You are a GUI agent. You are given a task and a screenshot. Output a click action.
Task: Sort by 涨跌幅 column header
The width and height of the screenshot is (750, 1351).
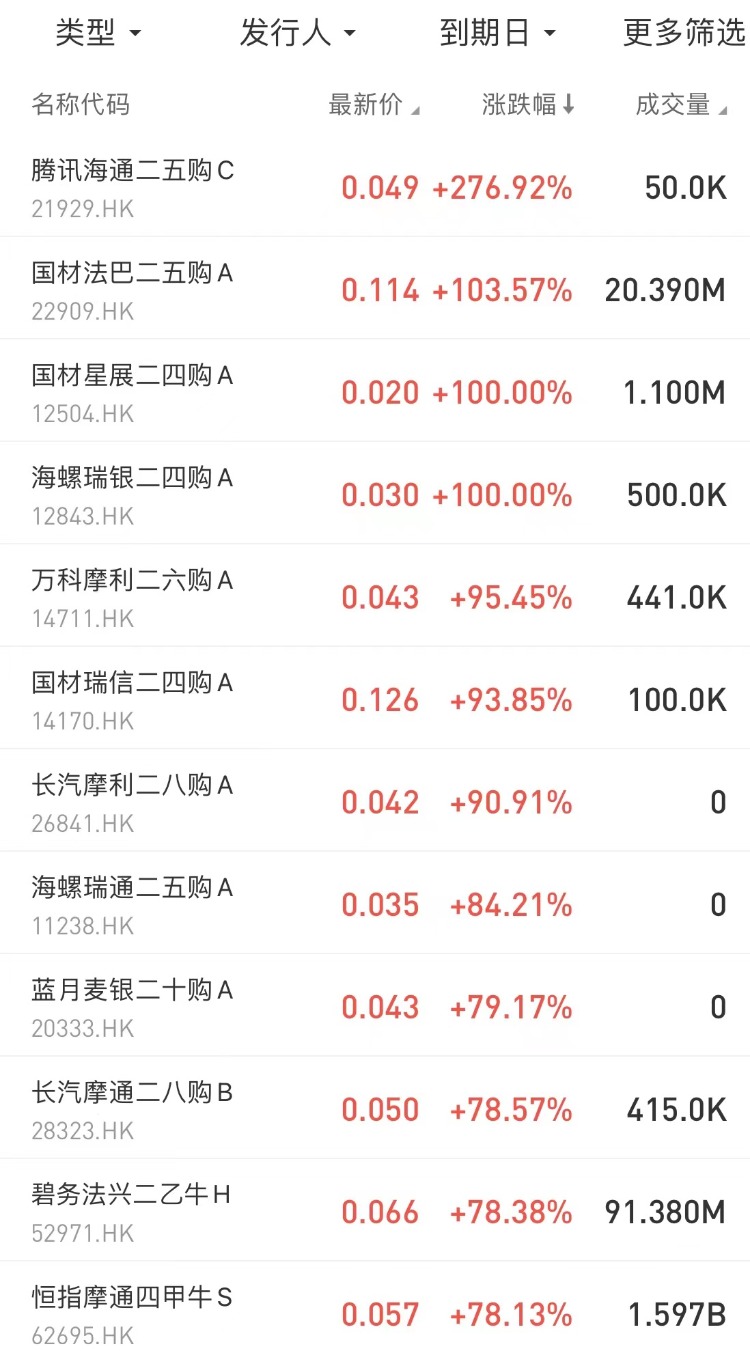coord(528,105)
